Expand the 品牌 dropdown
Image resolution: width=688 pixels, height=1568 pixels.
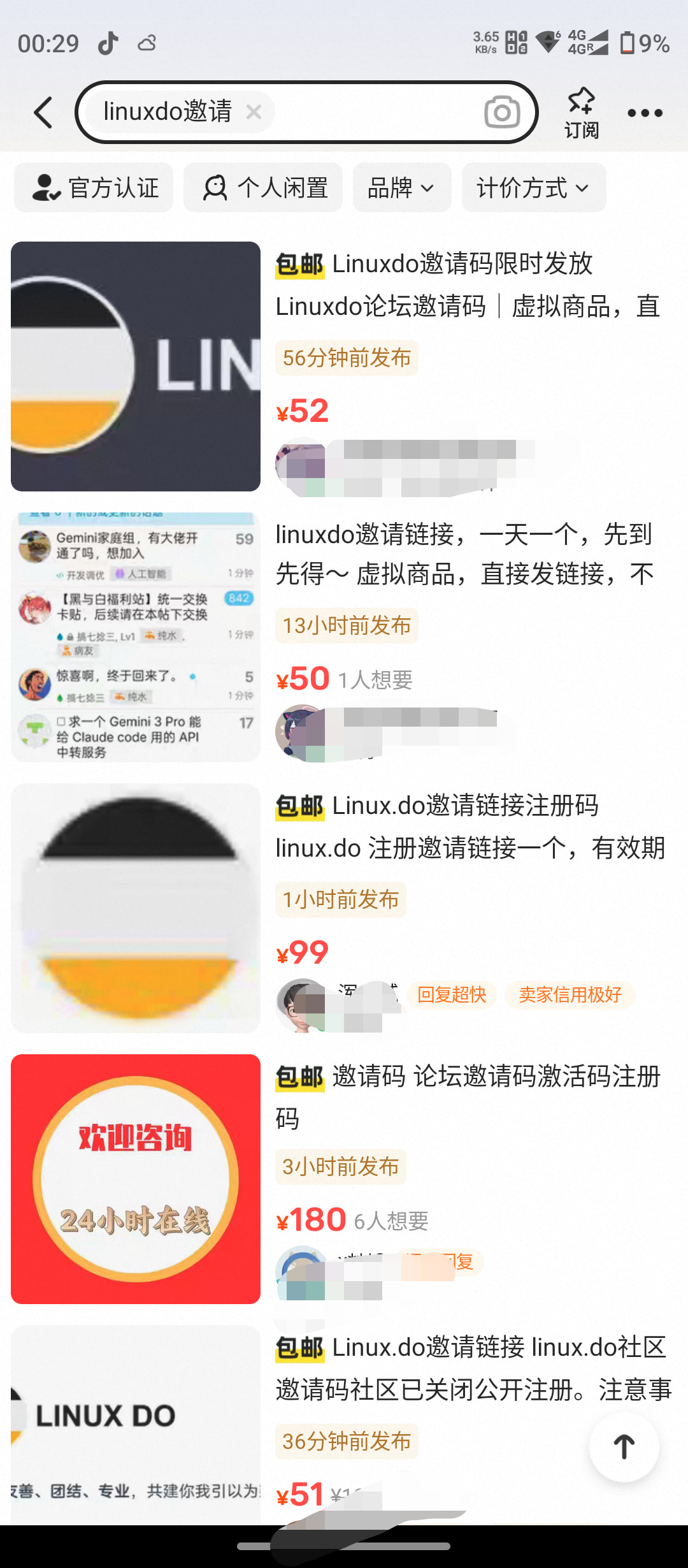[x=402, y=187]
